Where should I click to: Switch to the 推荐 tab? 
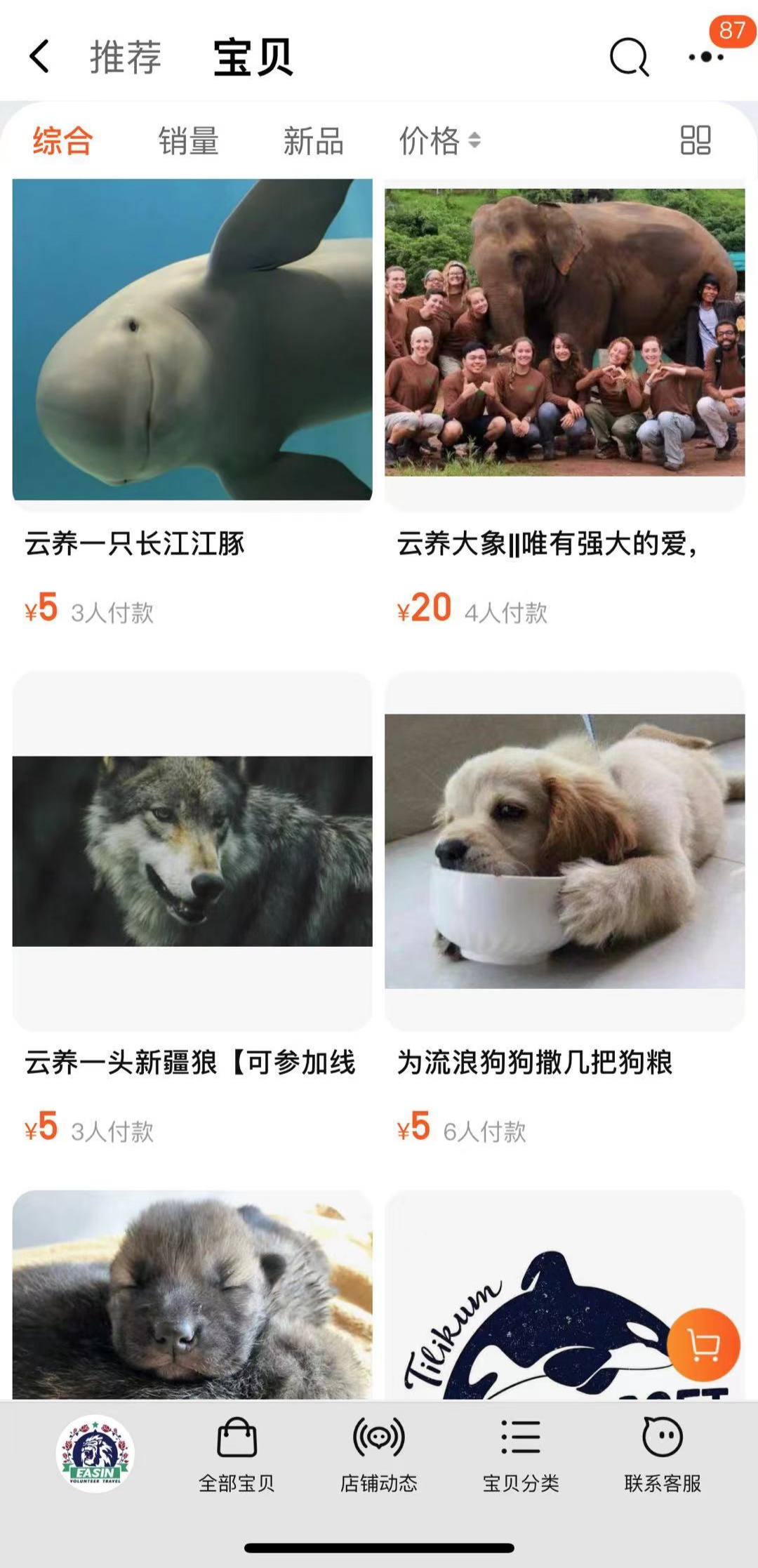pos(126,57)
